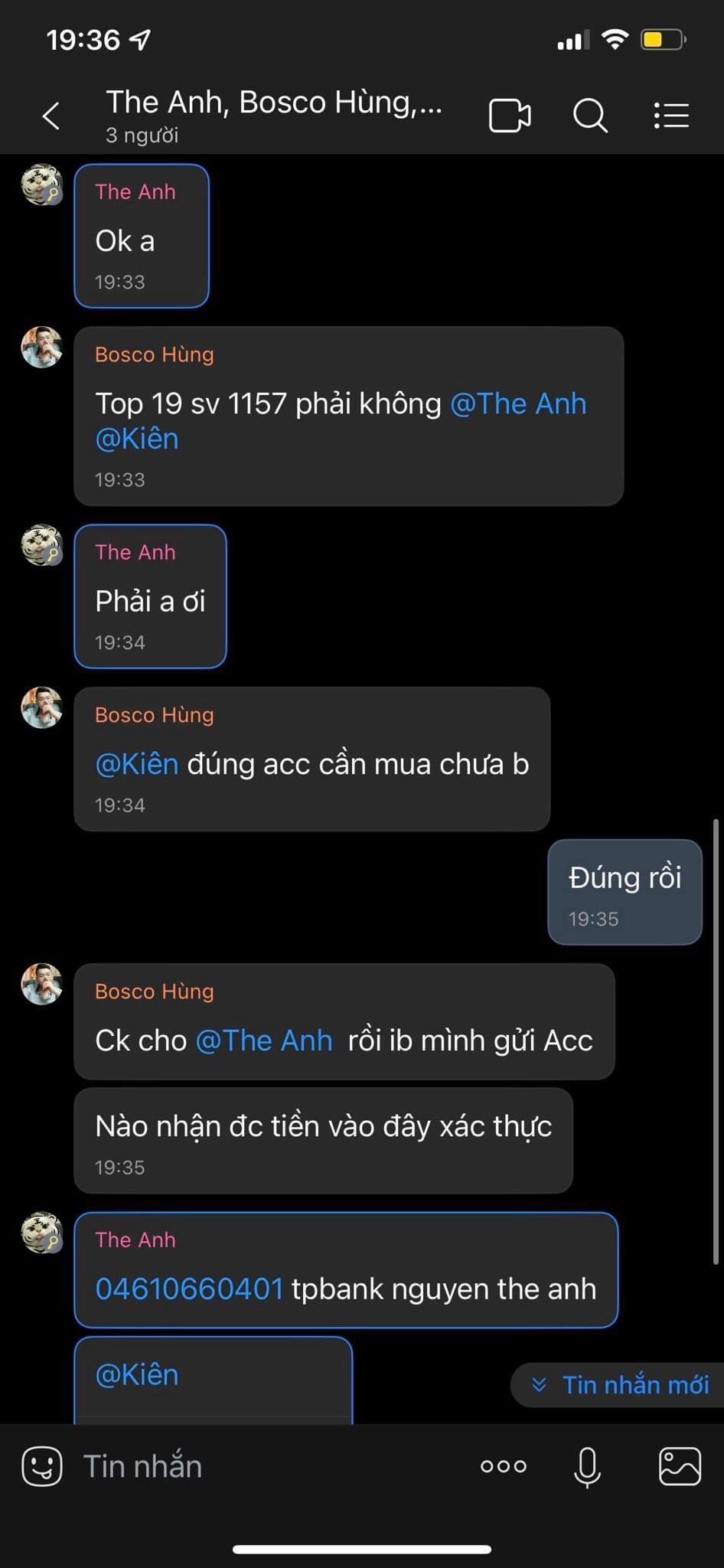
Task: Open the chat options menu
Action: tap(671, 116)
